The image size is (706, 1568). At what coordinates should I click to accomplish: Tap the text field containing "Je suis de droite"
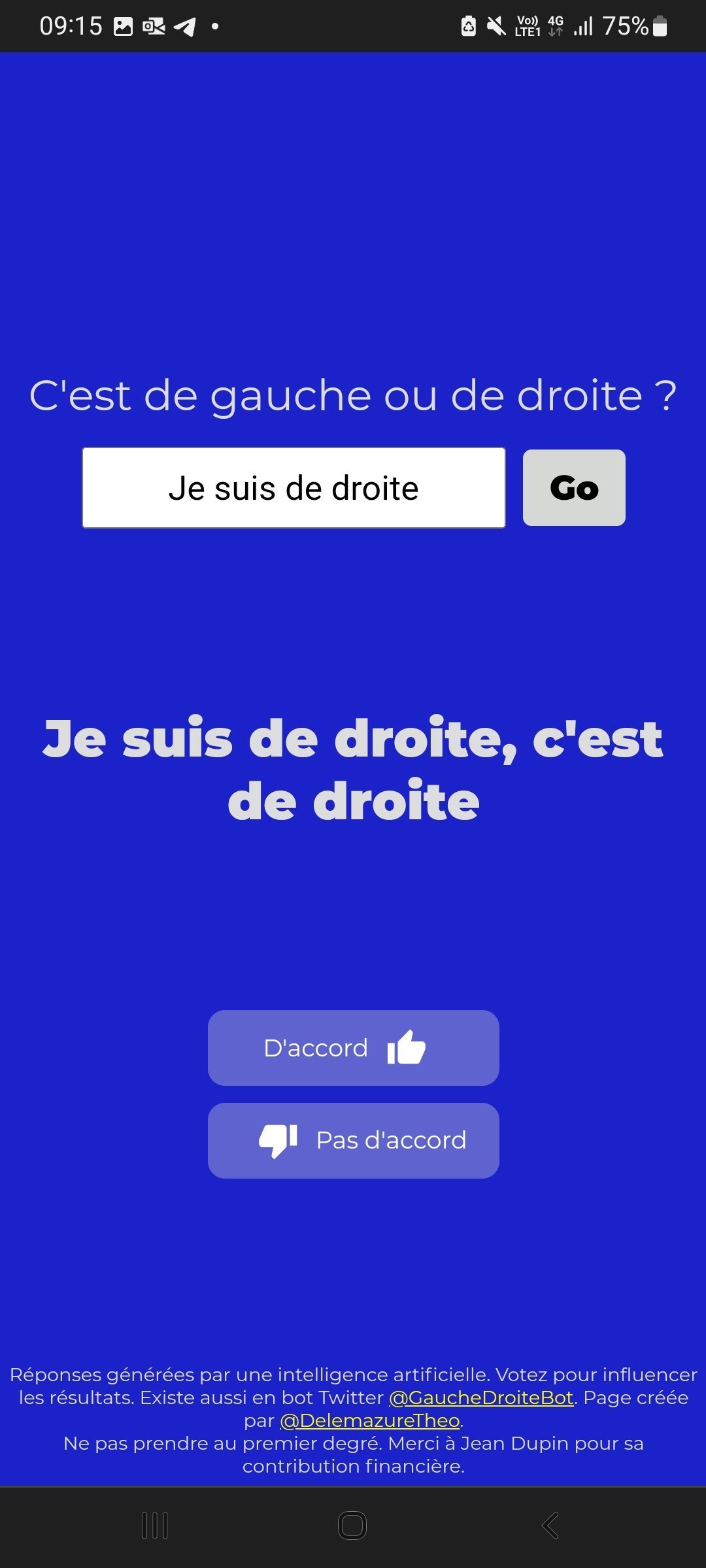294,487
